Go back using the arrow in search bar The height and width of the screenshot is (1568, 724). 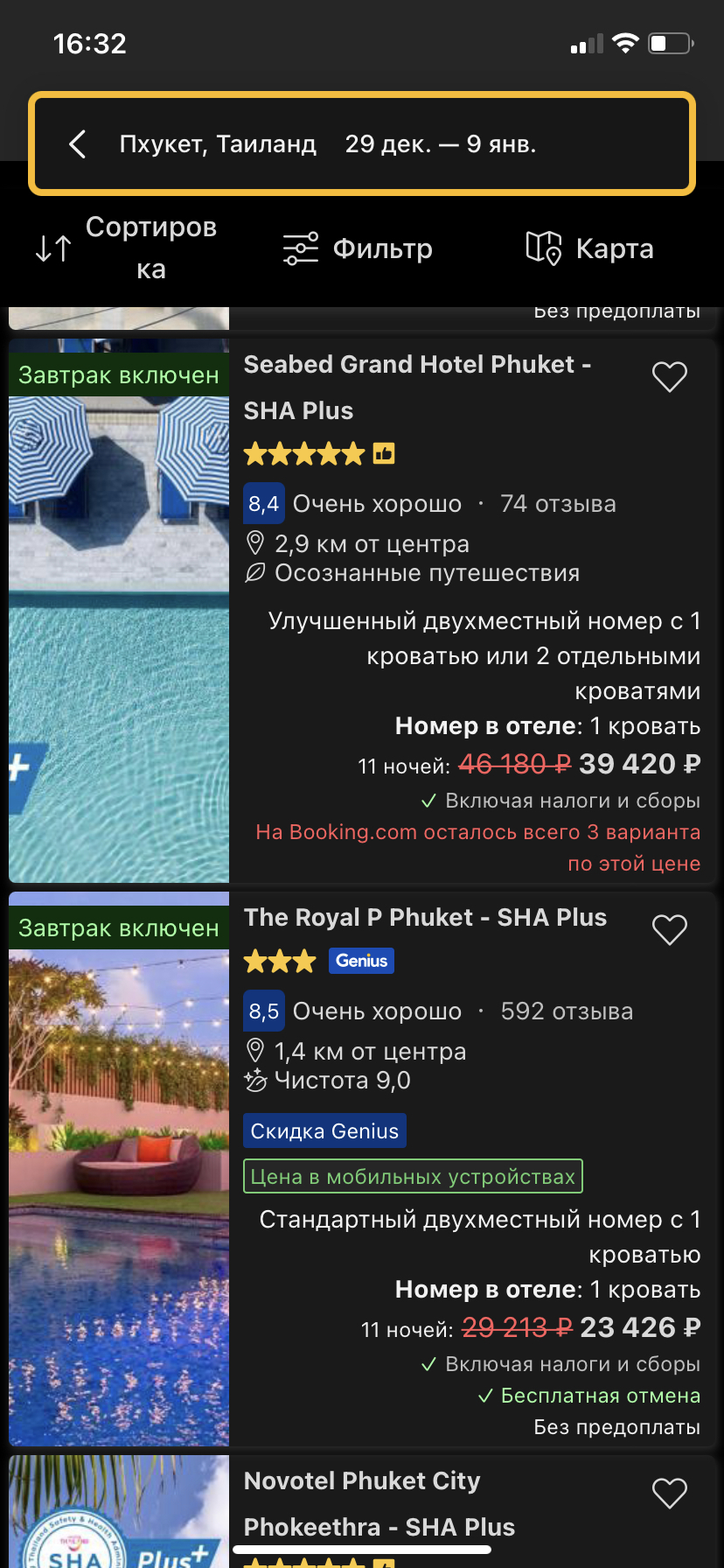[78, 144]
